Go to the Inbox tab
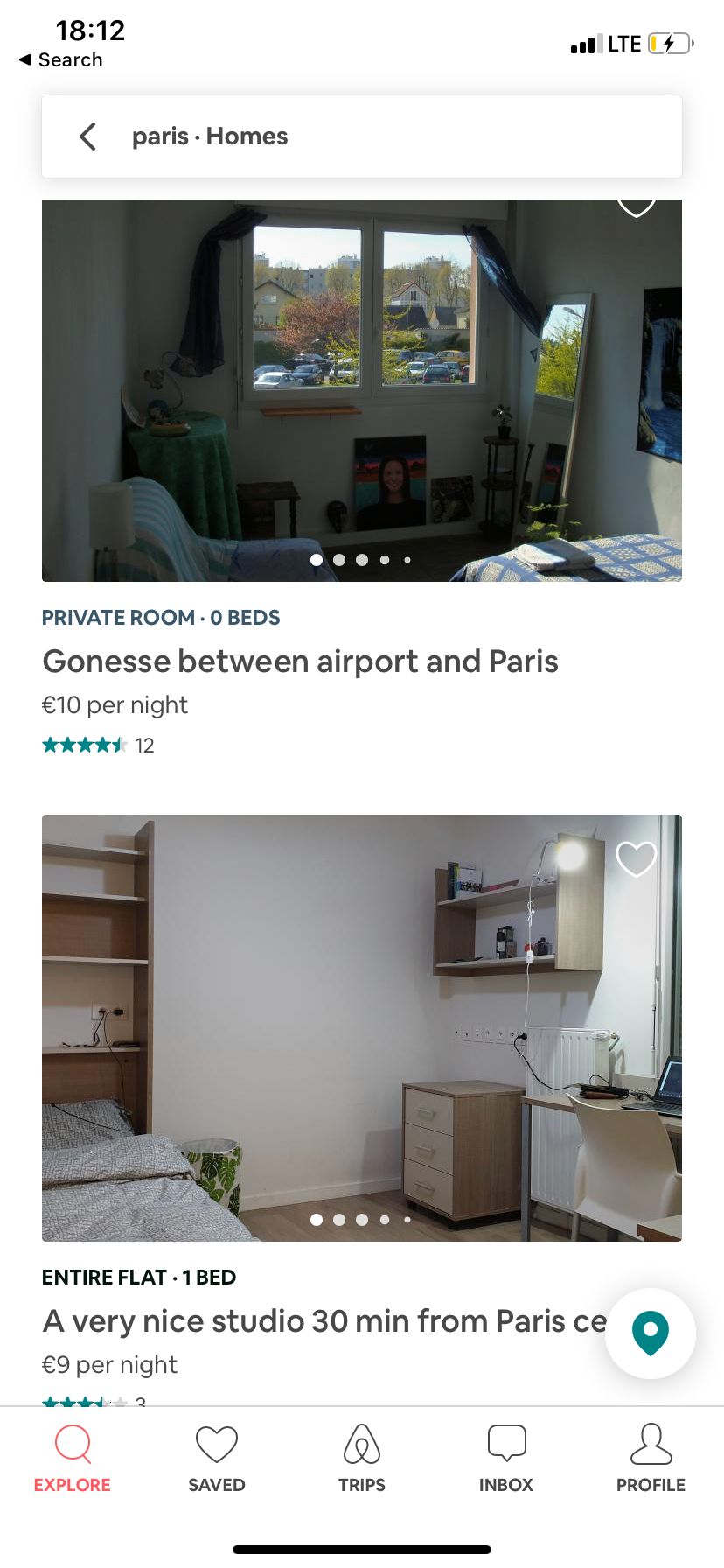The image size is (724, 1568). coord(506,1458)
